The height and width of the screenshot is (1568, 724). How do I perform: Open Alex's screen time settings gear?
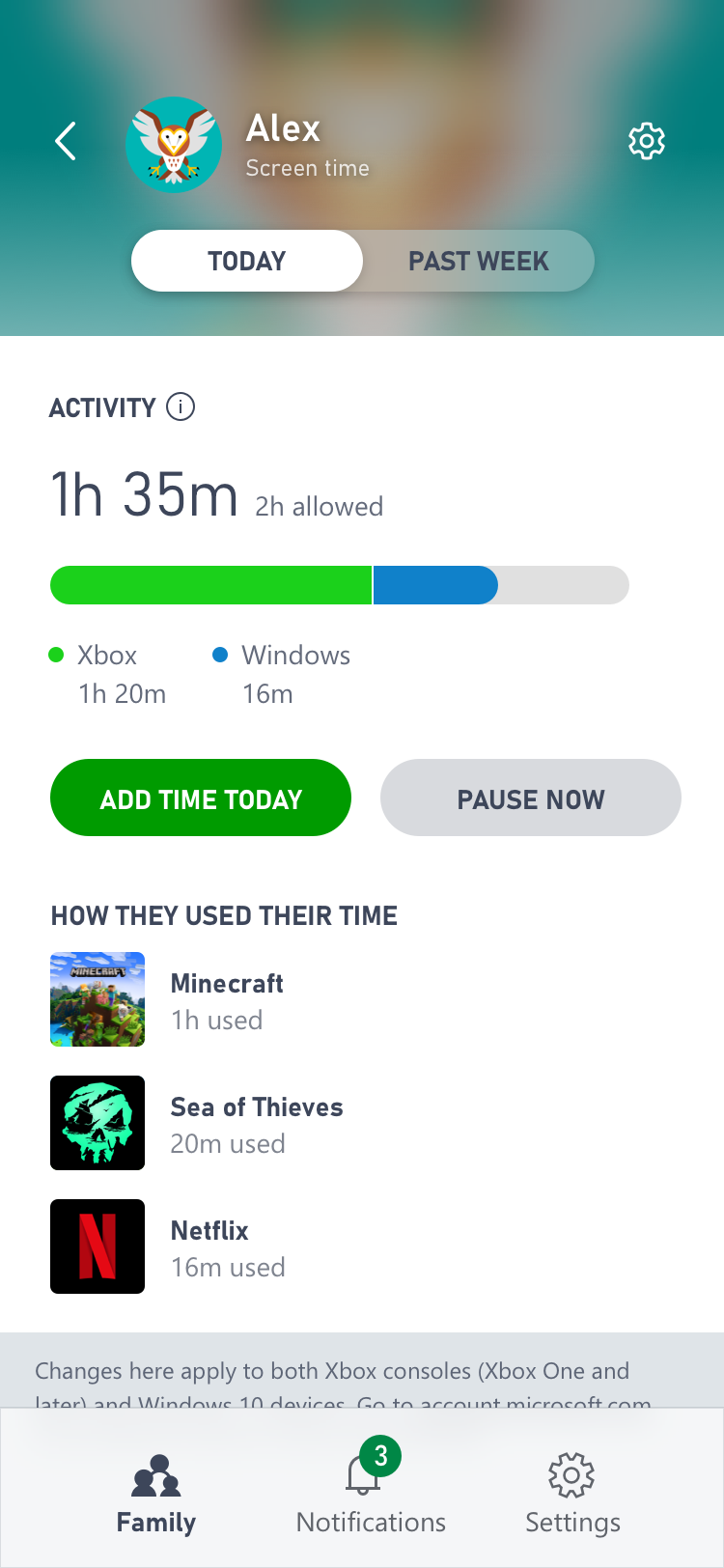tap(646, 141)
